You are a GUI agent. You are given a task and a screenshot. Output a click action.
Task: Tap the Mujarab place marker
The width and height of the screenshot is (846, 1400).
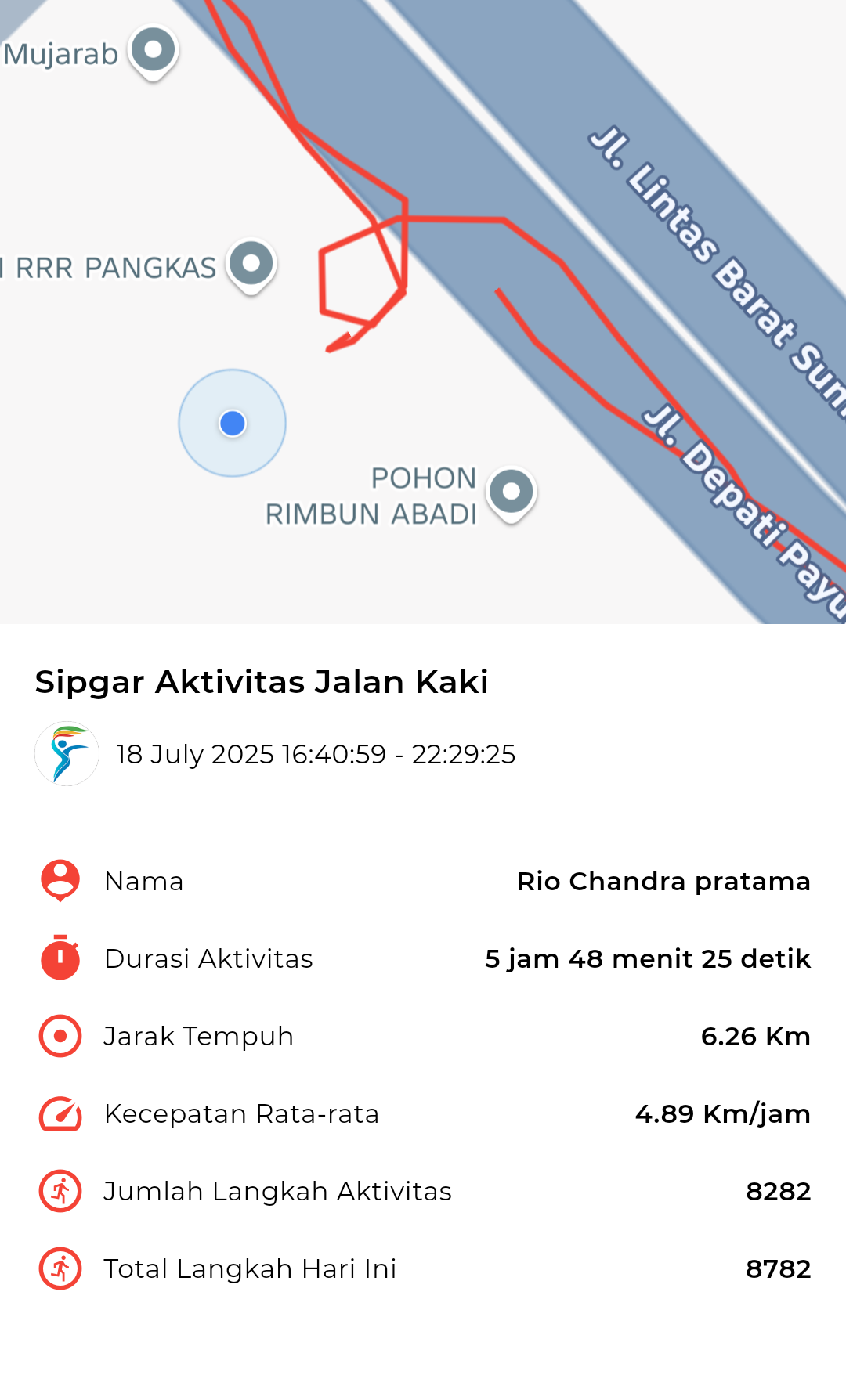point(154,52)
